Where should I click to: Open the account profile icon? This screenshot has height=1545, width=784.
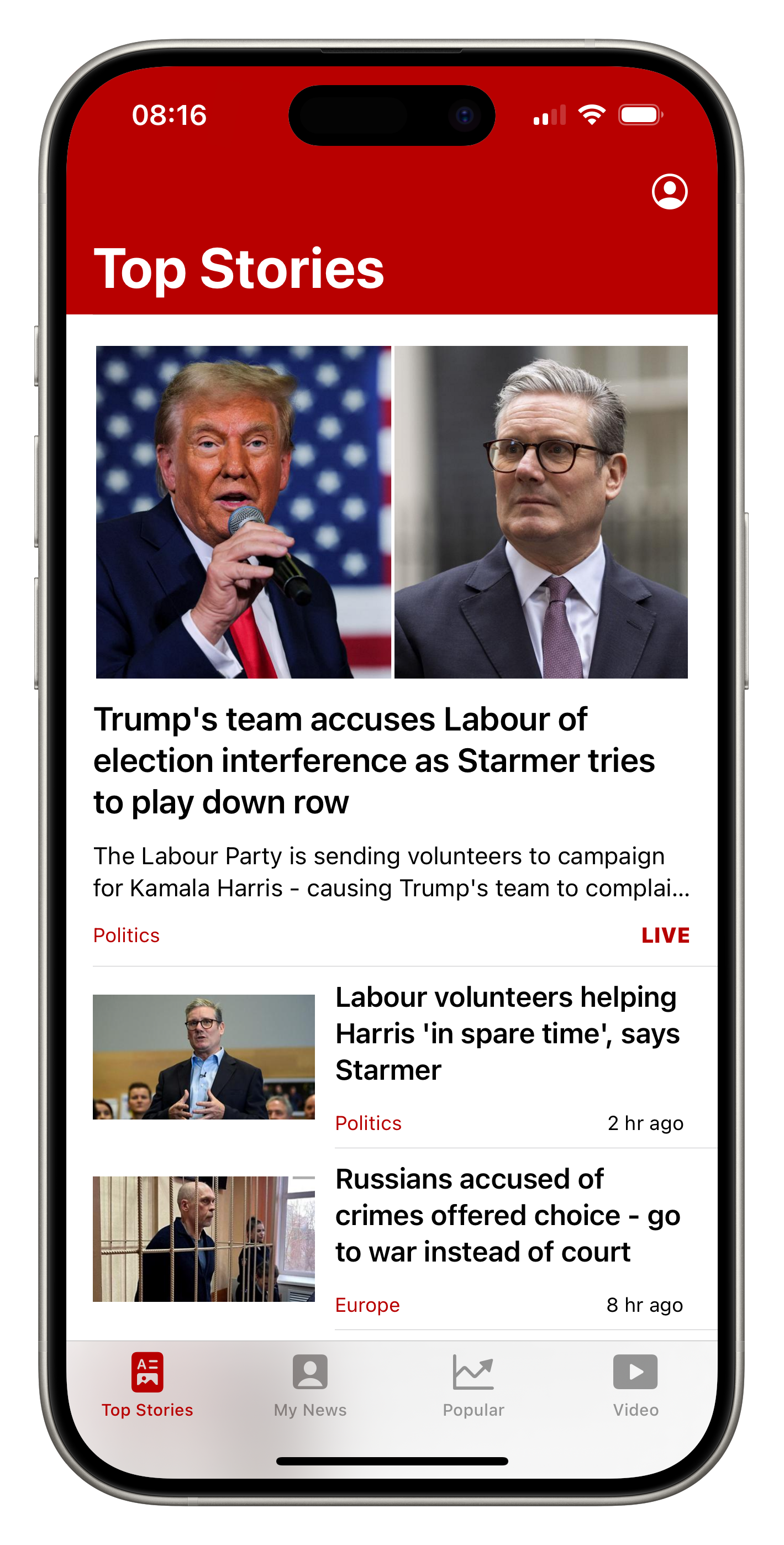[669, 191]
